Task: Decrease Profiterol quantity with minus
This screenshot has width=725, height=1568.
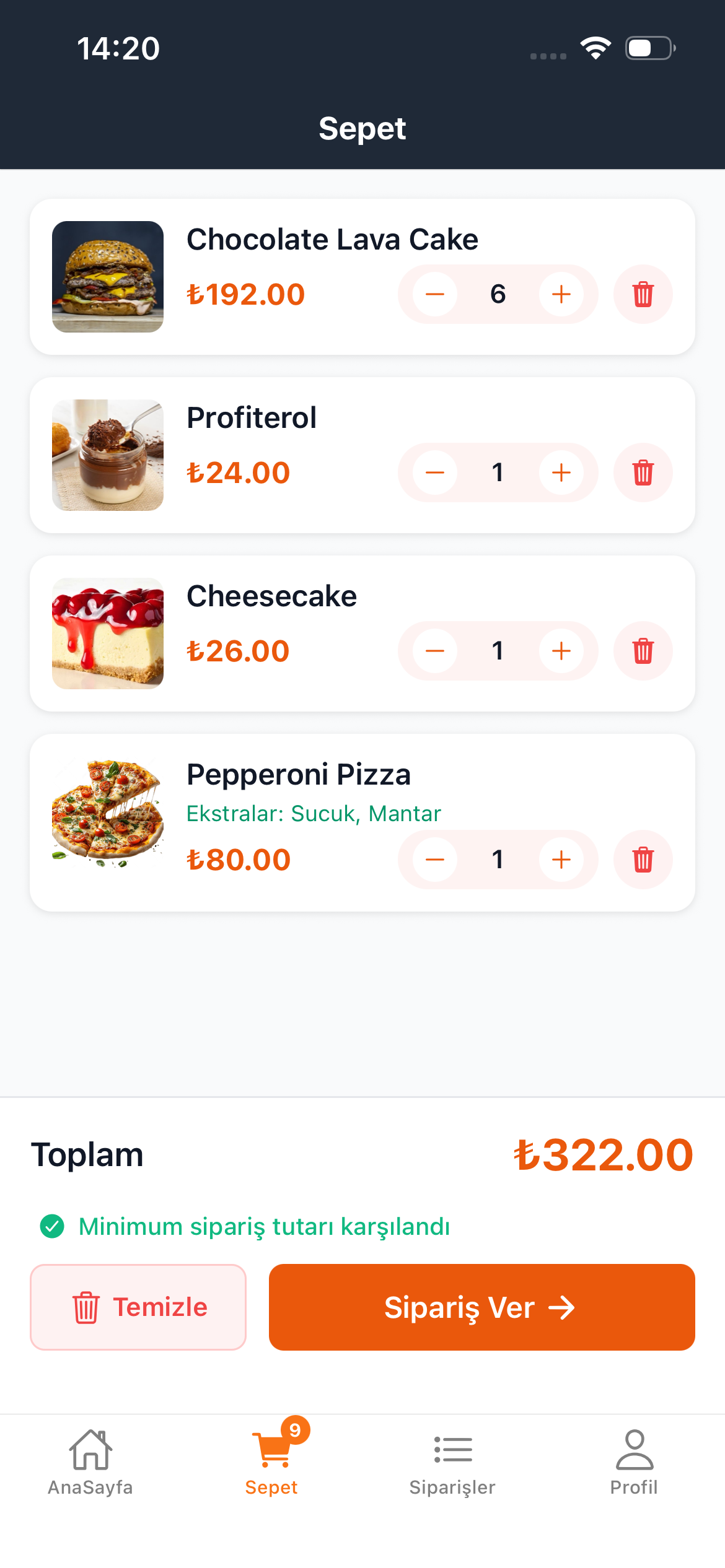Action: pos(434,473)
